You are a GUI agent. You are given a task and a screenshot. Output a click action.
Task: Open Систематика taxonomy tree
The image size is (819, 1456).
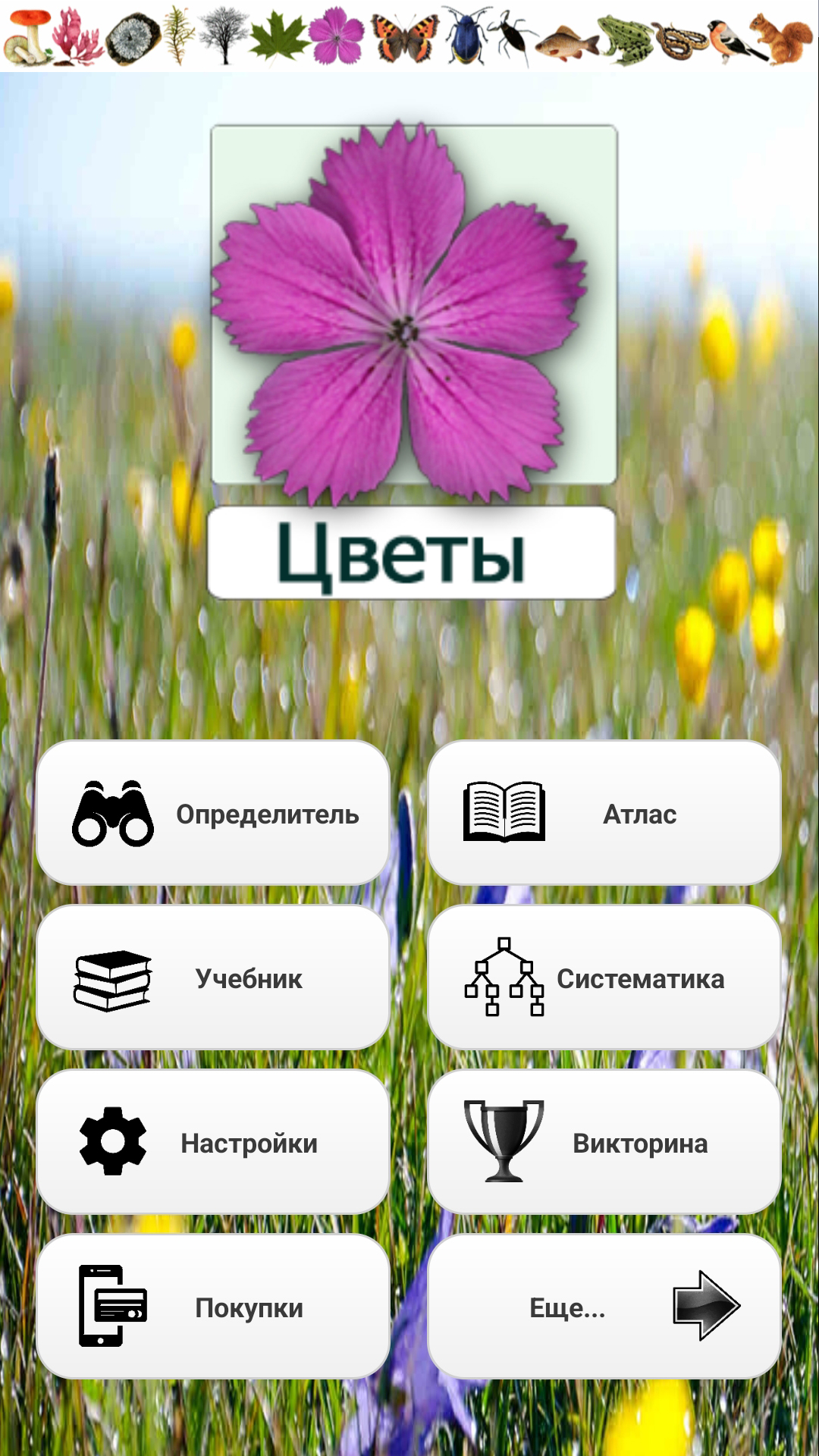(x=604, y=977)
